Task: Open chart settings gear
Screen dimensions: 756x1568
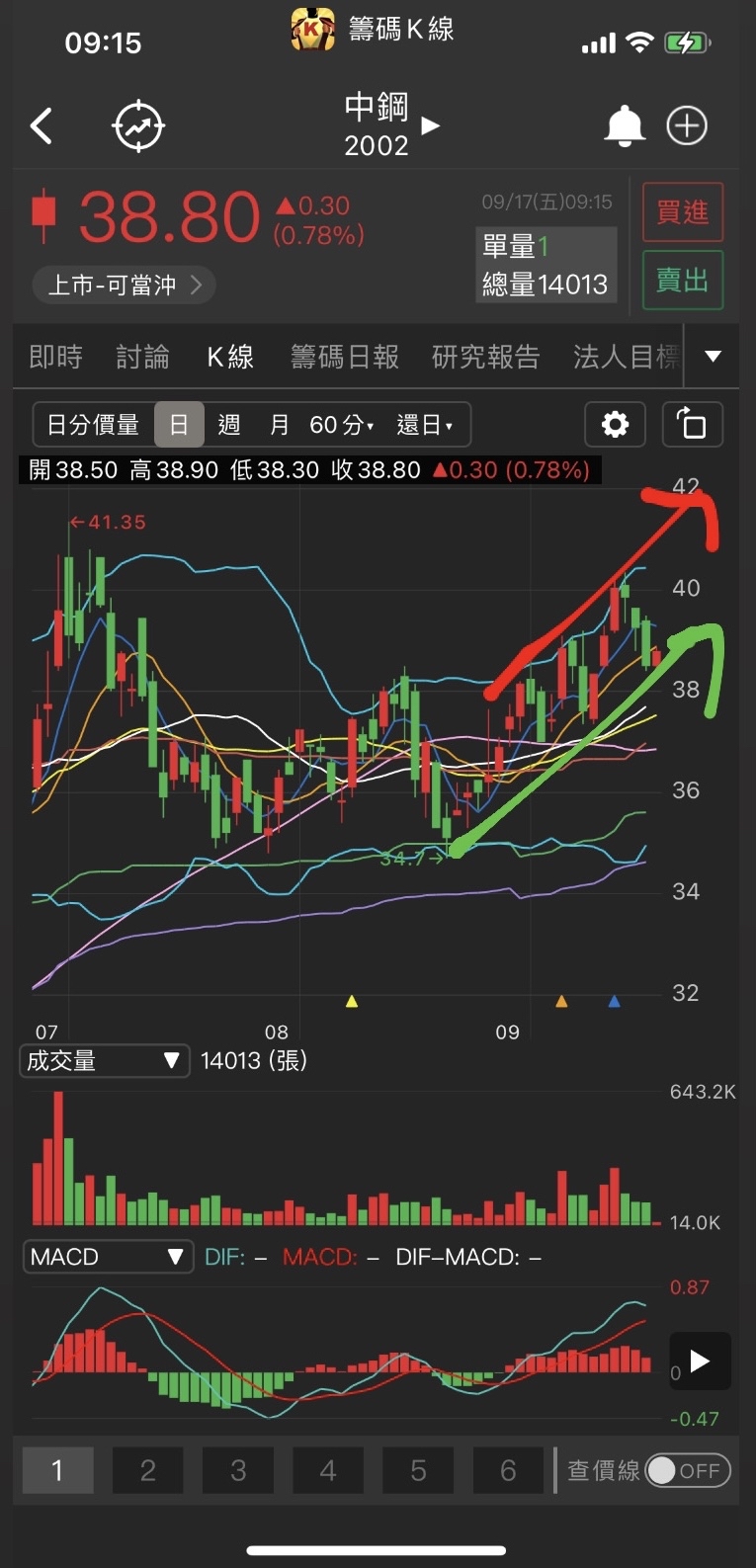Action: click(615, 425)
